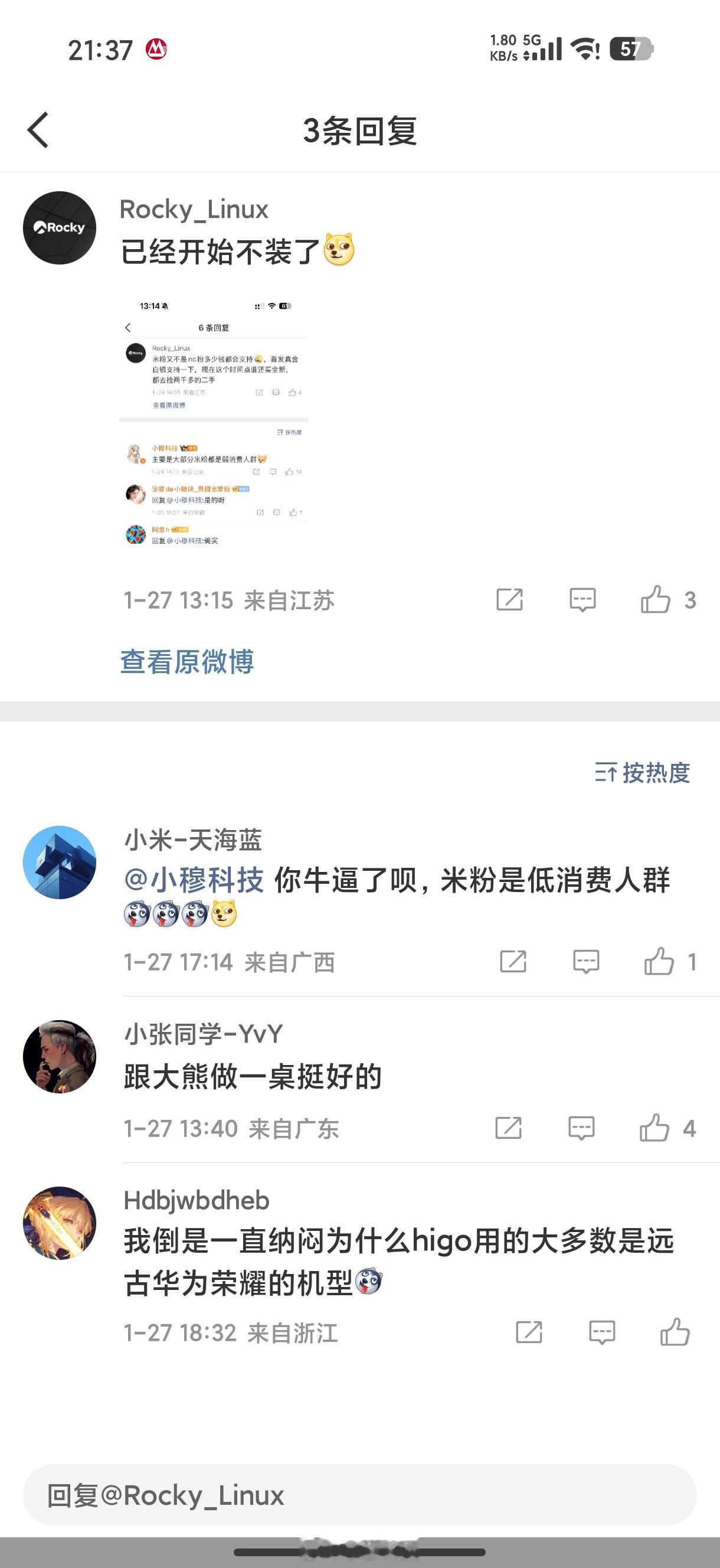The width and height of the screenshot is (720, 1568).
Task: Open Rocky_Linux's profile via username
Action: [x=194, y=210]
